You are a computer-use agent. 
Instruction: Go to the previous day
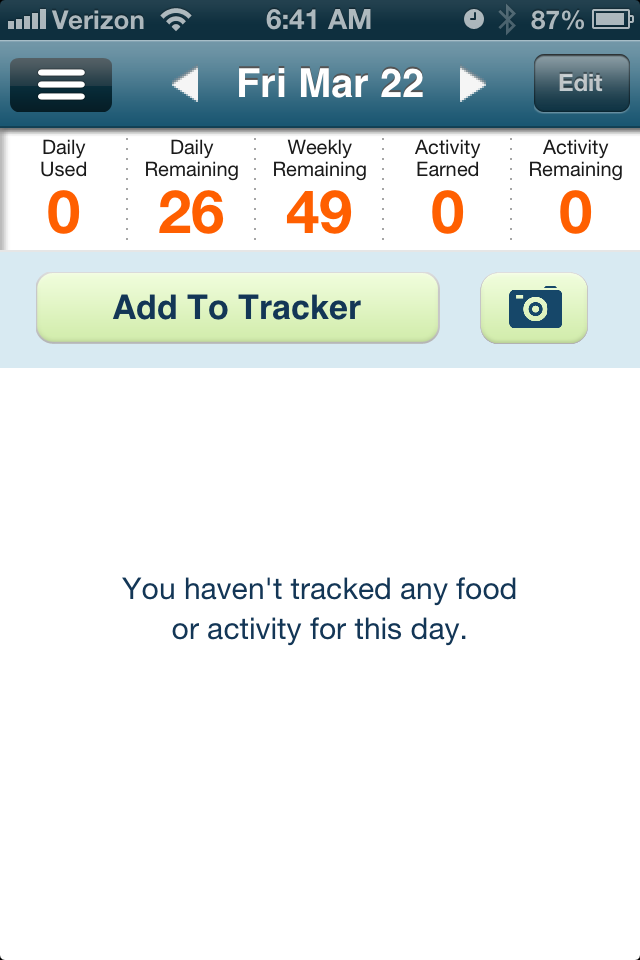185,85
